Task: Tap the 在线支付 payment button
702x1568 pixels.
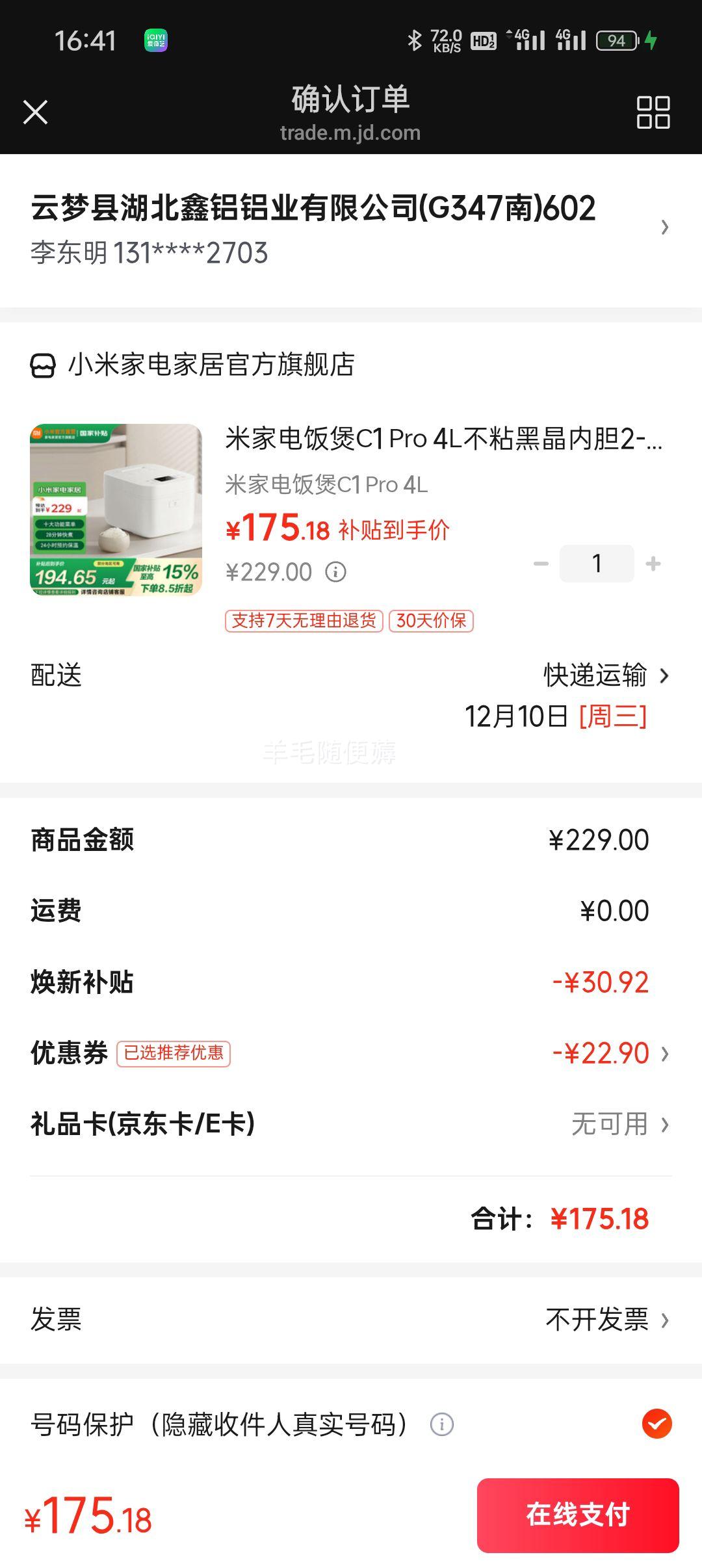Action: click(577, 1515)
